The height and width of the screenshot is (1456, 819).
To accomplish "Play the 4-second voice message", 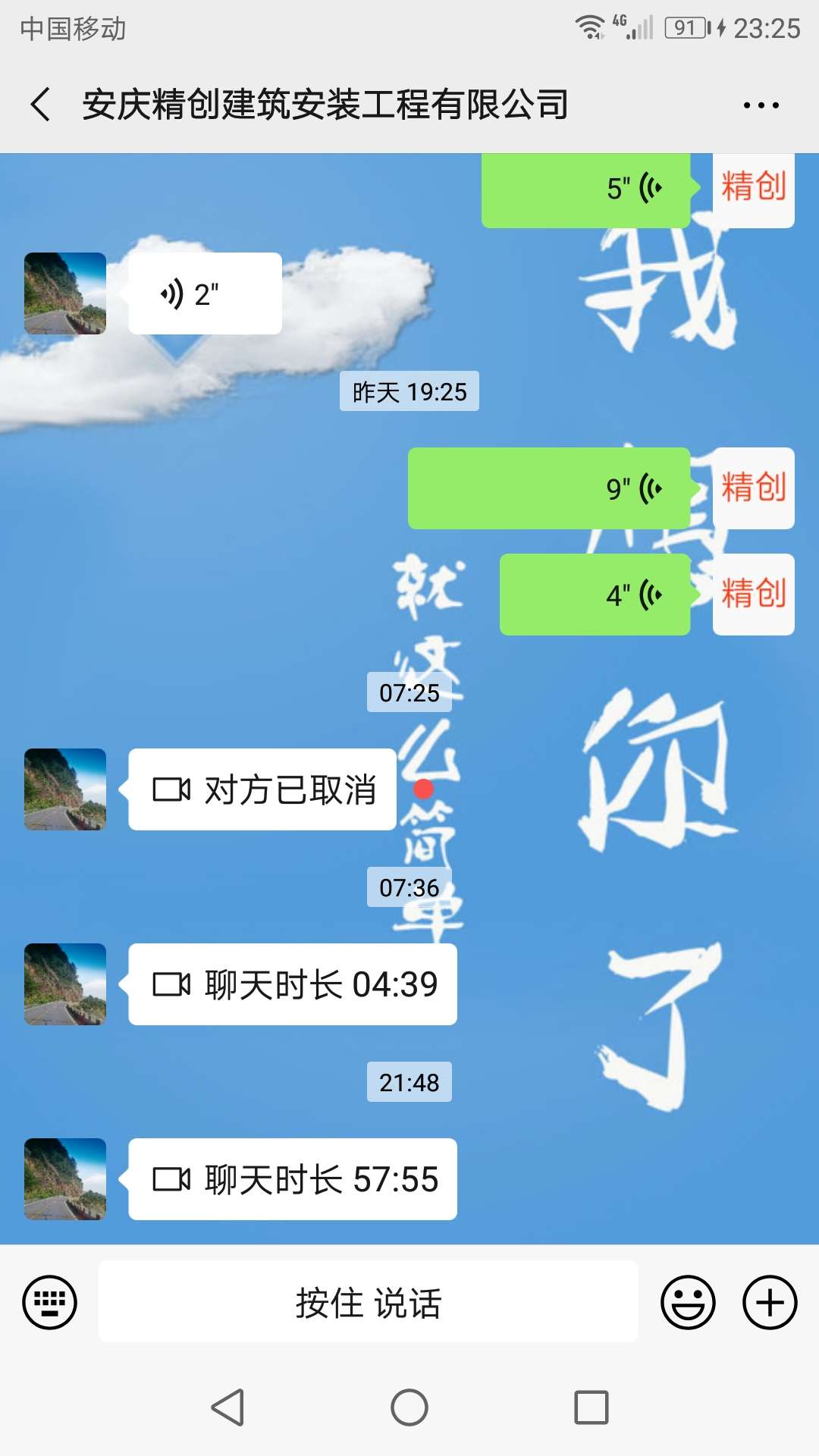I will click(595, 595).
